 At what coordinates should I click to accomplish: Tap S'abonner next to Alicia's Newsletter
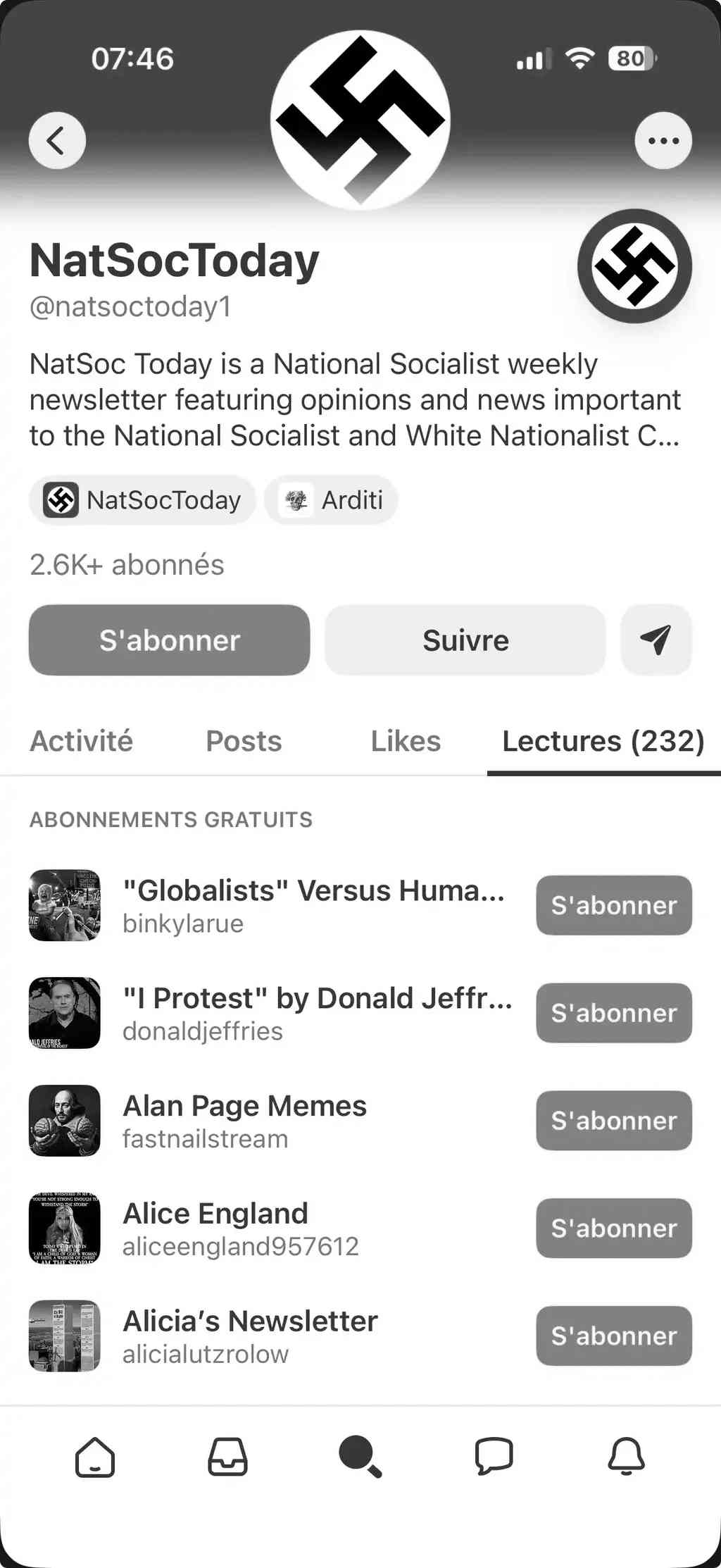pos(614,1336)
